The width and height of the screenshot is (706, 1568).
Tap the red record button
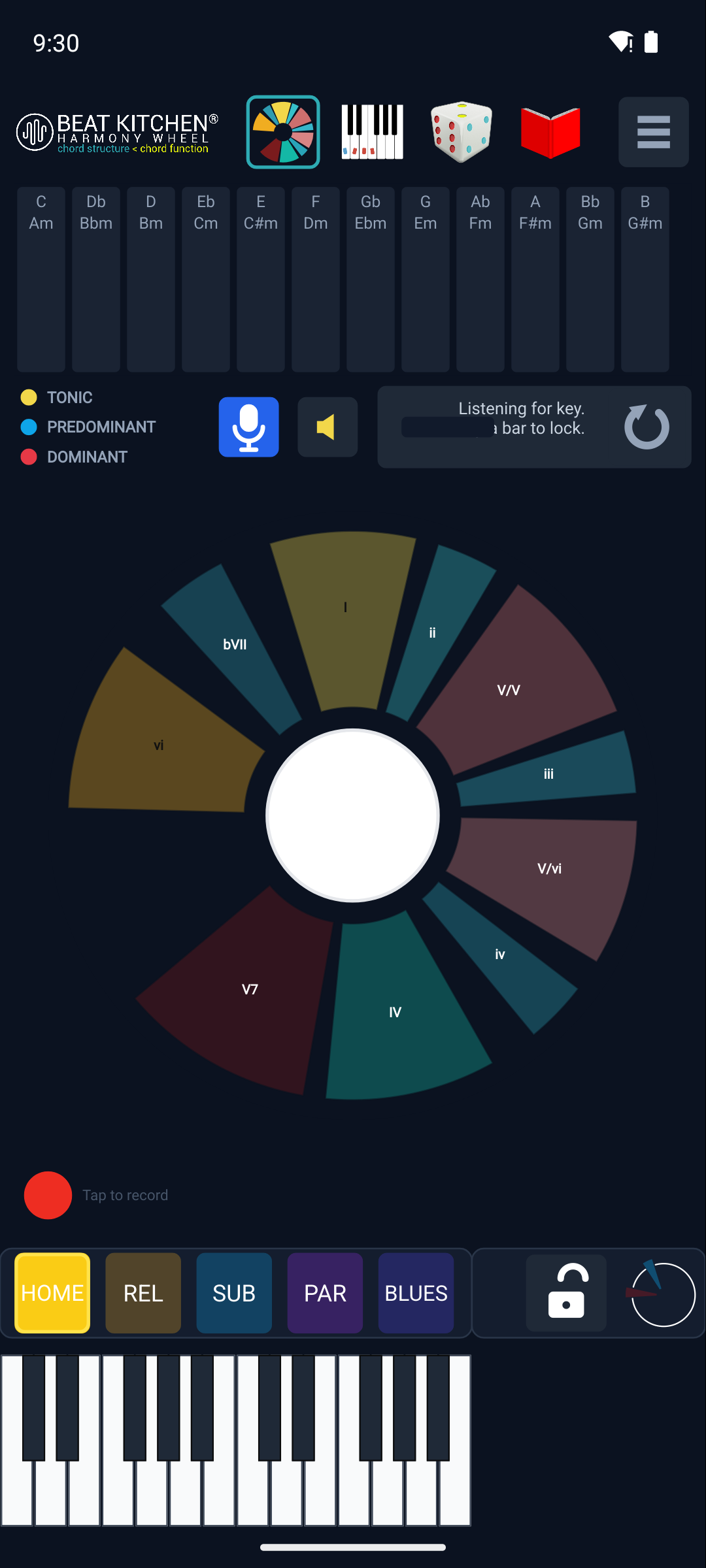48,1195
